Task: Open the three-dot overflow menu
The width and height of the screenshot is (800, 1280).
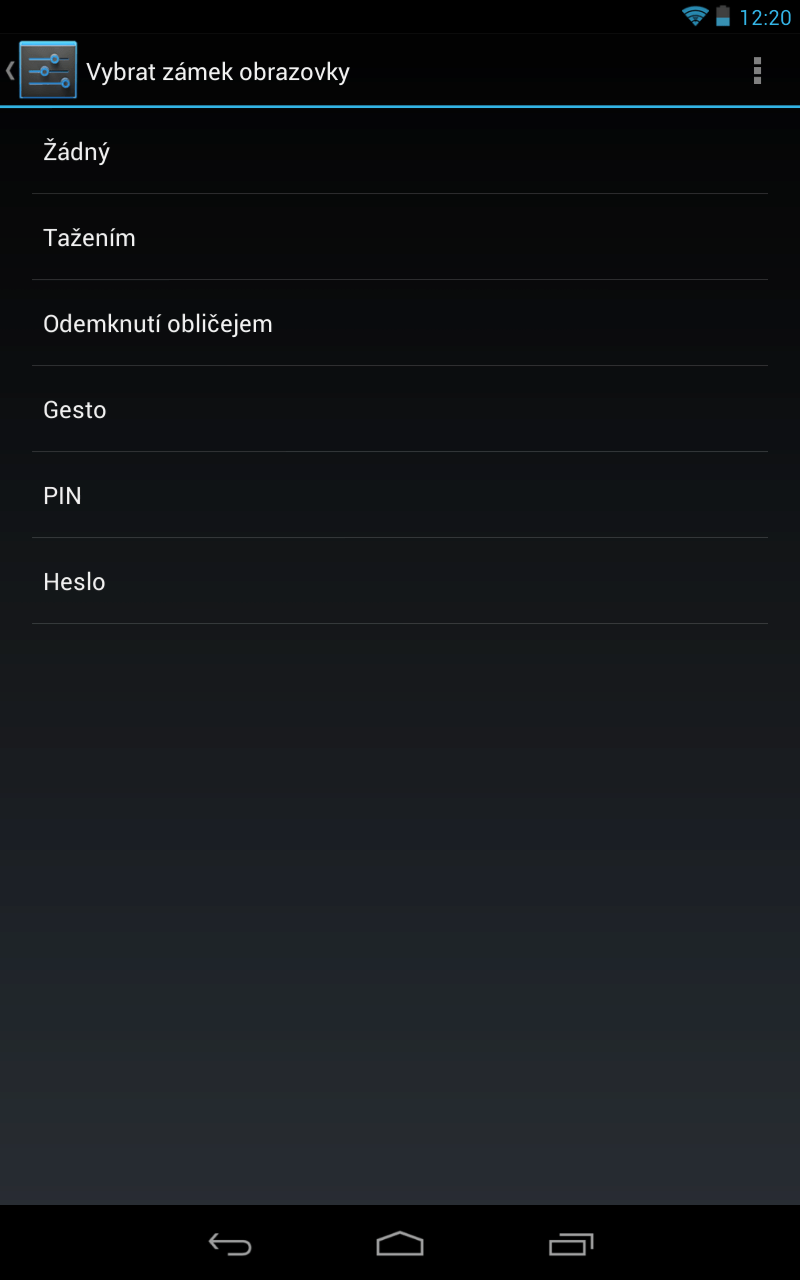Action: (x=757, y=70)
